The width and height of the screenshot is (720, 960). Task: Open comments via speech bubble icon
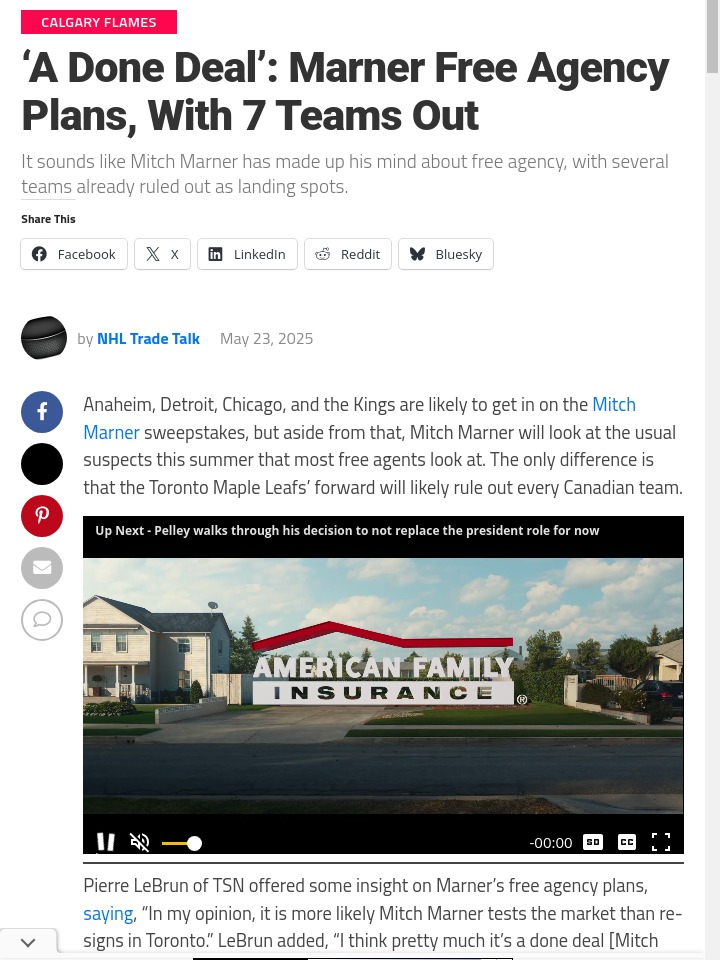click(x=42, y=620)
